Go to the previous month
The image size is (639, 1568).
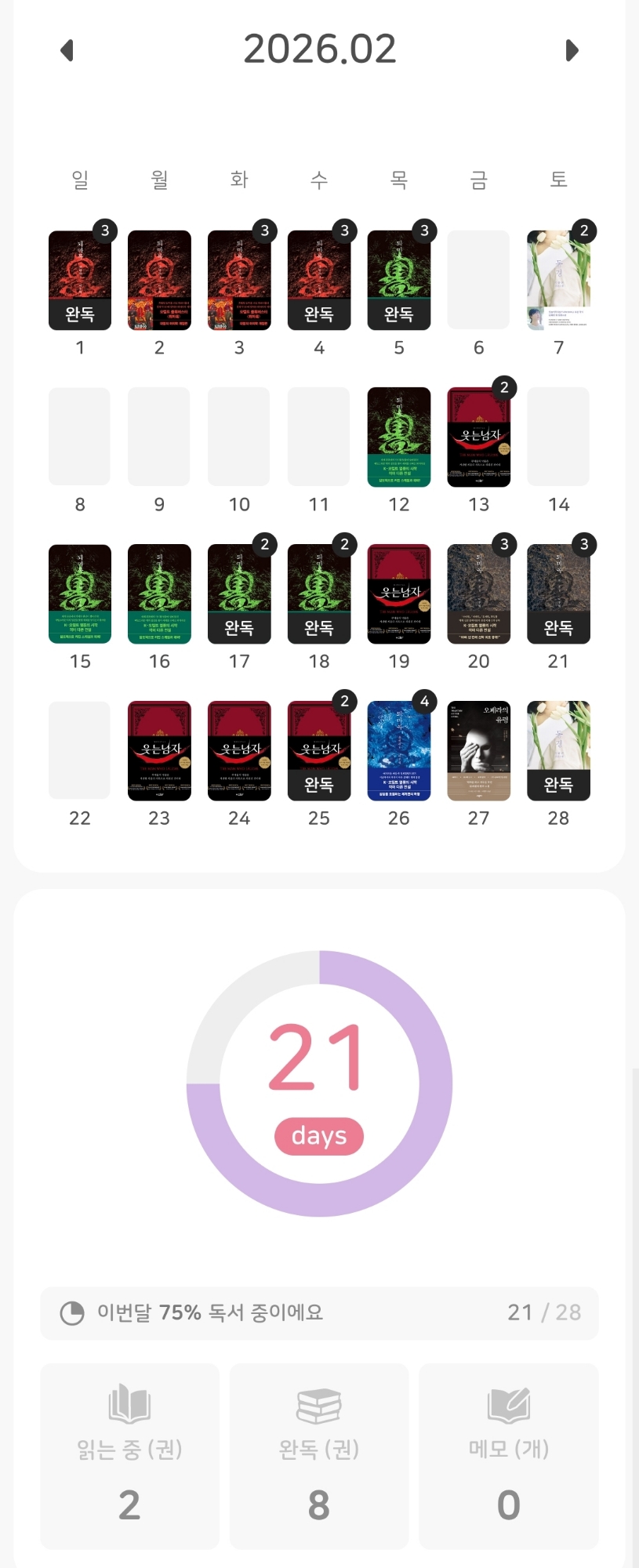click(67, 51)
